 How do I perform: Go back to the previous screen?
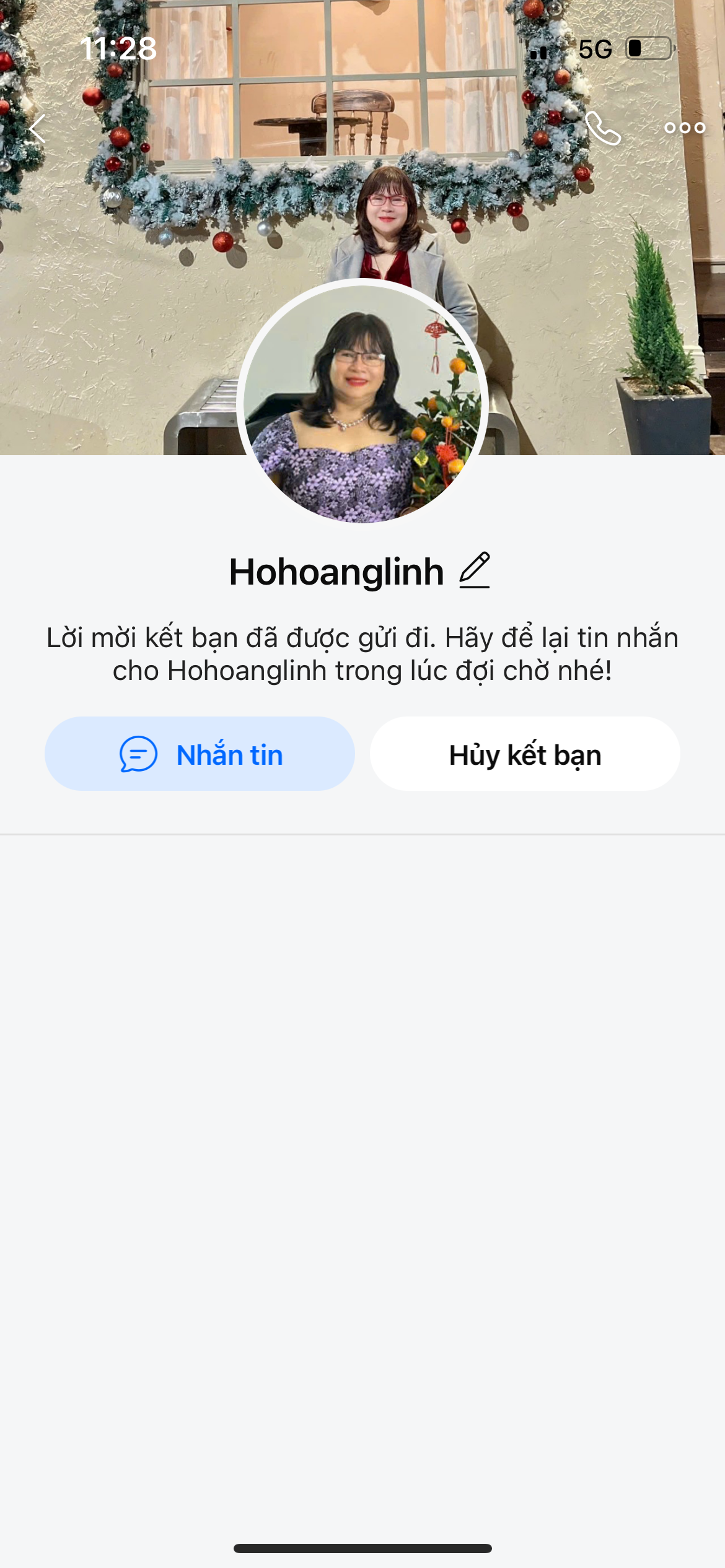[38, 129]
